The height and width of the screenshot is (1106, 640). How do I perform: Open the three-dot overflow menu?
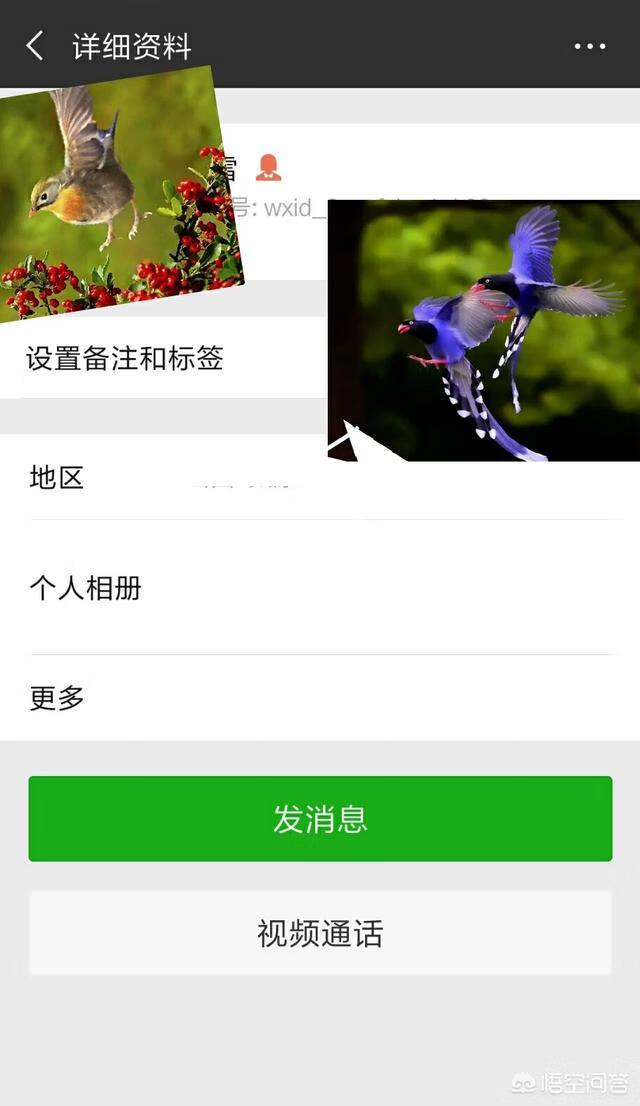pyautogui.click(x=590, y=46)
